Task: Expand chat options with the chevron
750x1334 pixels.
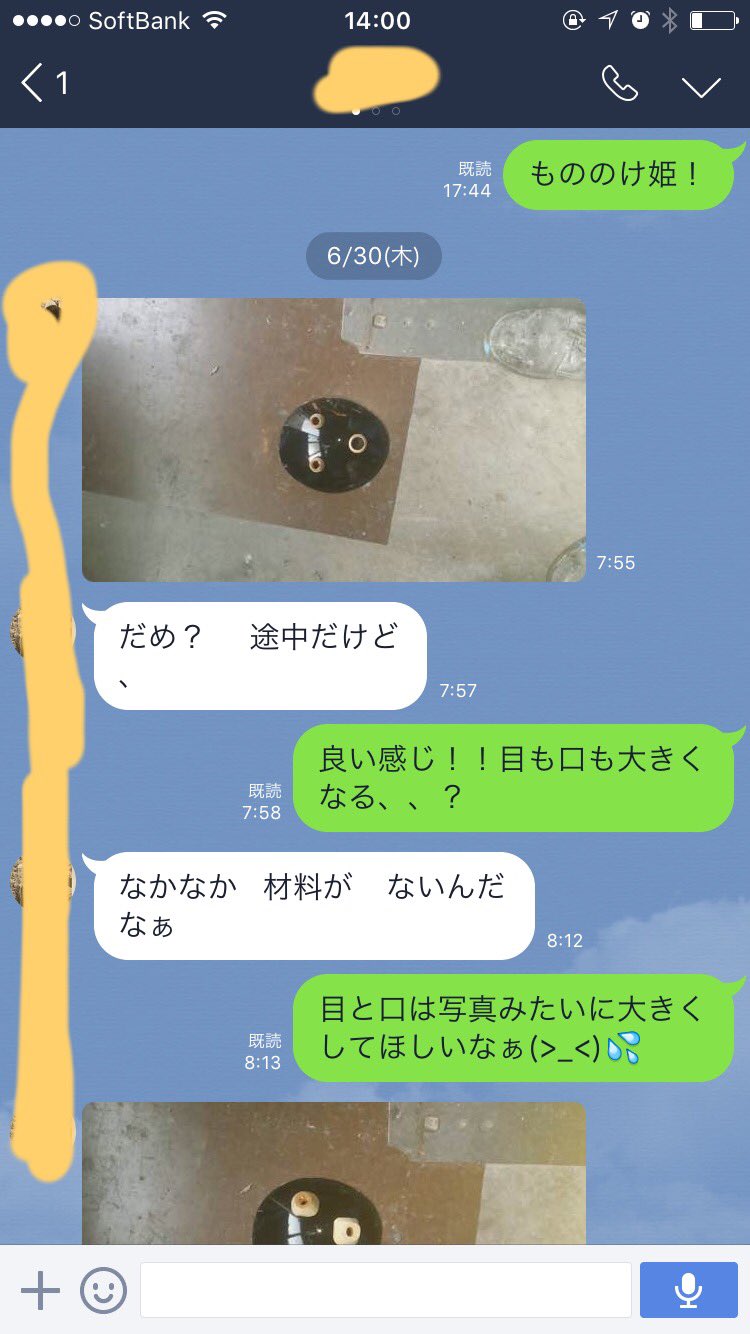Action: click(701, 85)
